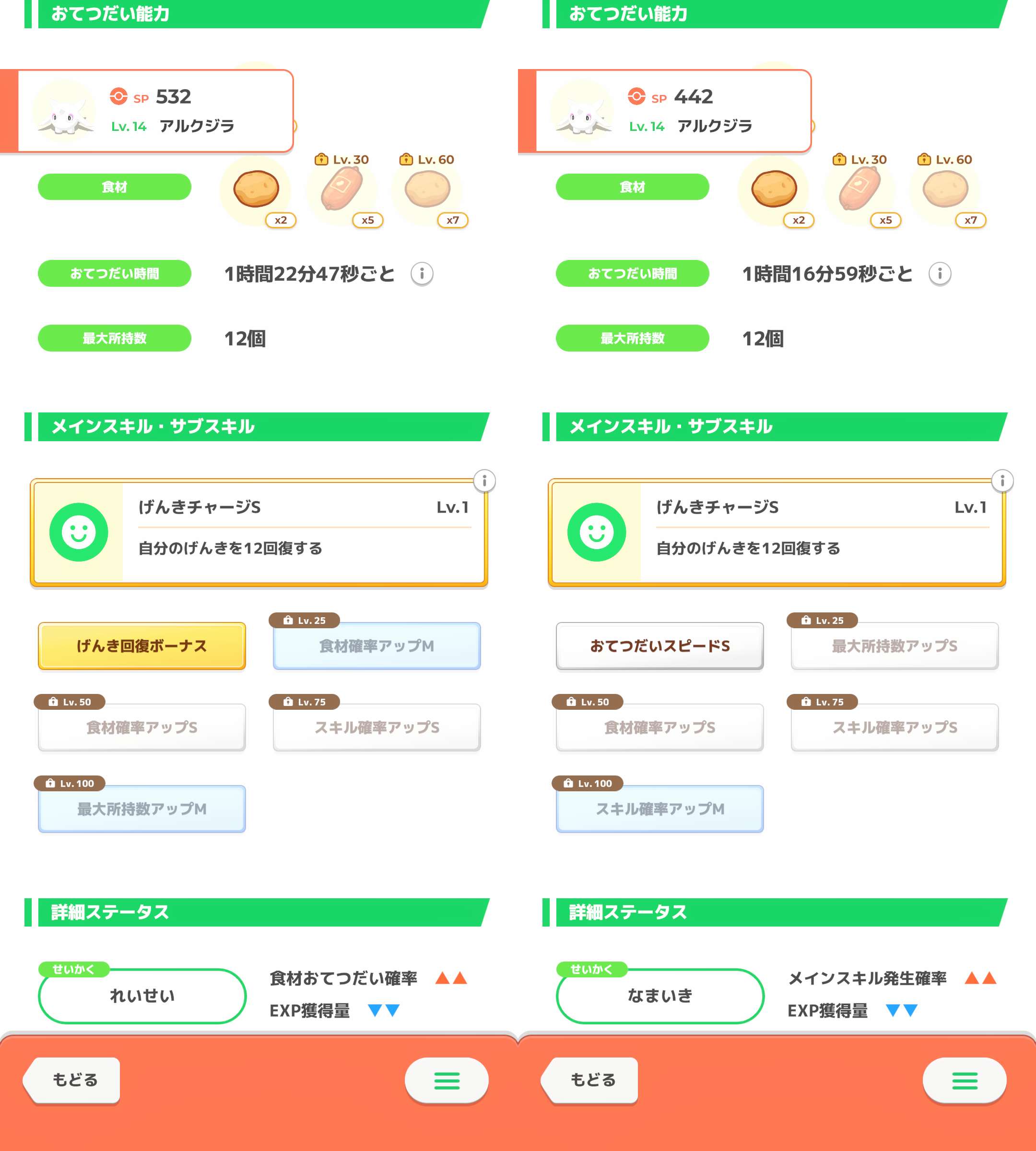Tap the おてつだいスピードS sub skill

click(660, 646)
